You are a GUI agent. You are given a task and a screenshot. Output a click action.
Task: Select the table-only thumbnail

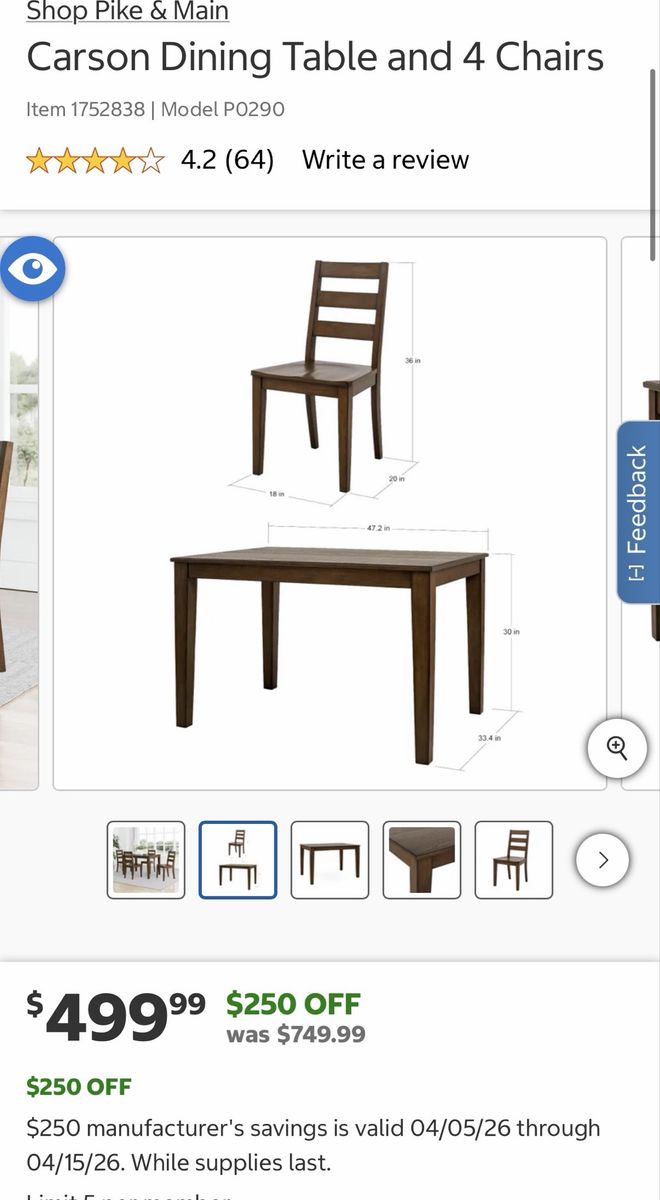click(330, 860)
